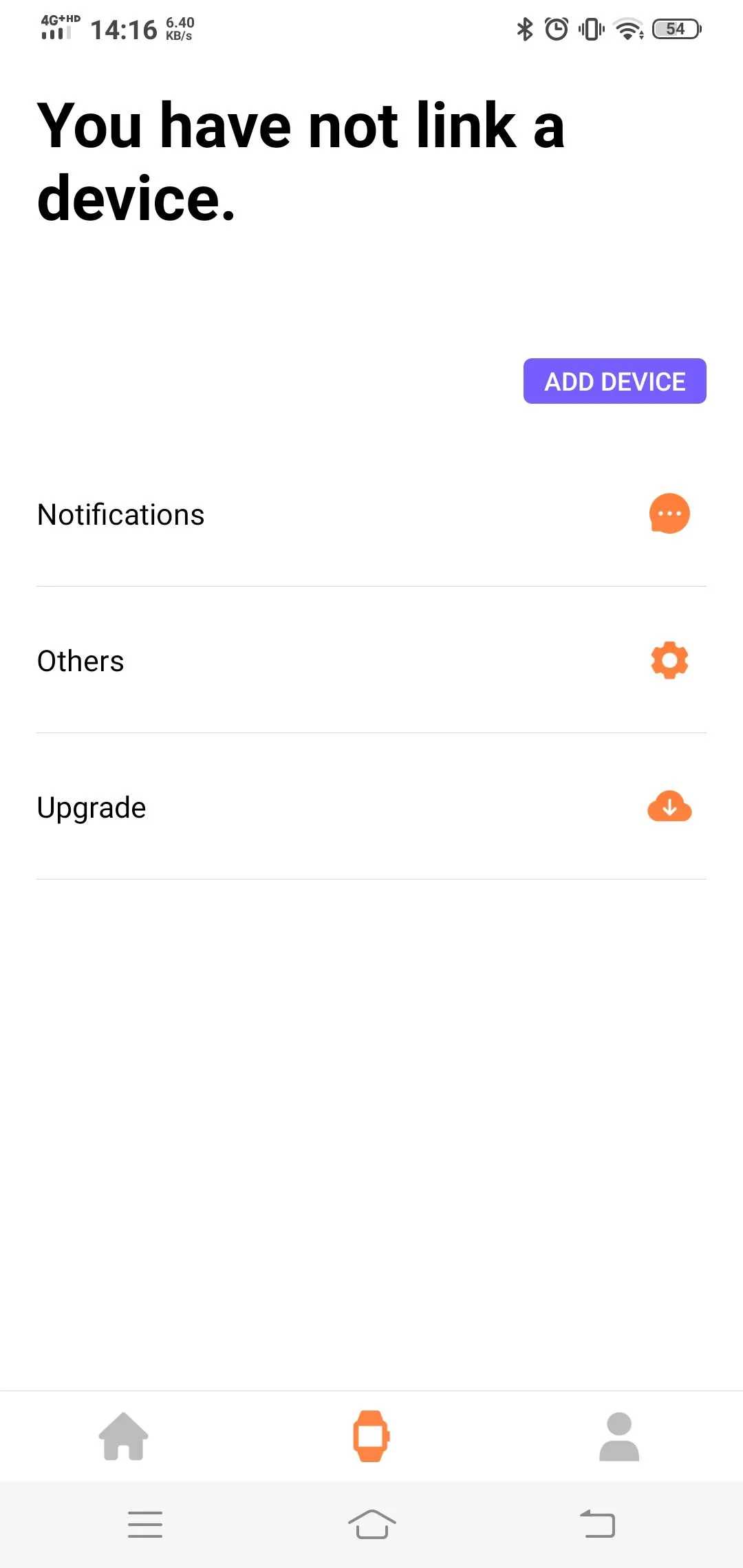Switch to the Home tab
The height and width of the screenshot is (1568, 743).
(x=124, y=1436)
